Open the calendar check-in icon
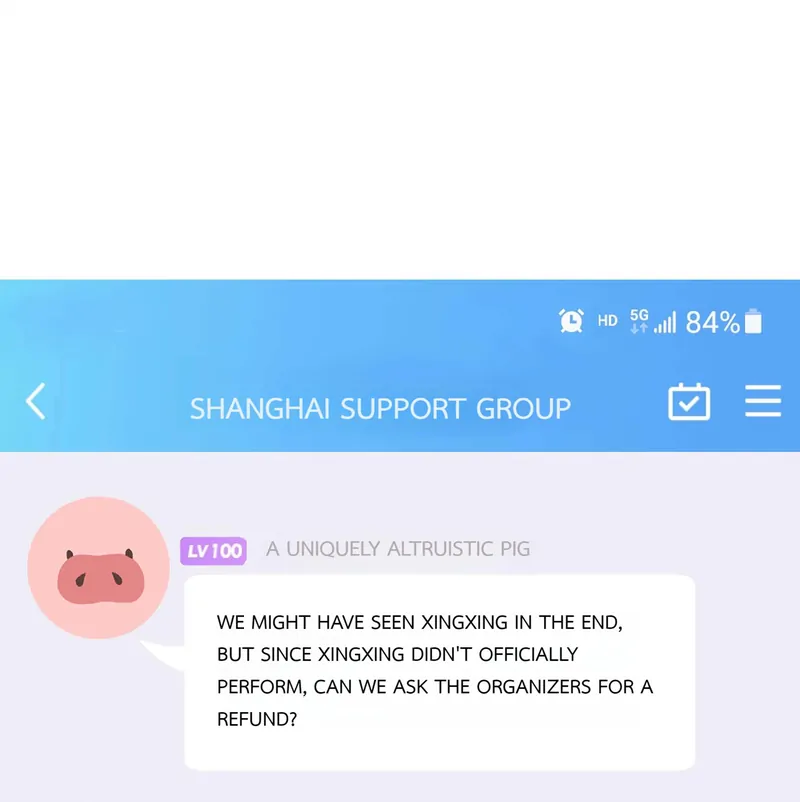Screen dimensions: 800x802 (689, 402)
